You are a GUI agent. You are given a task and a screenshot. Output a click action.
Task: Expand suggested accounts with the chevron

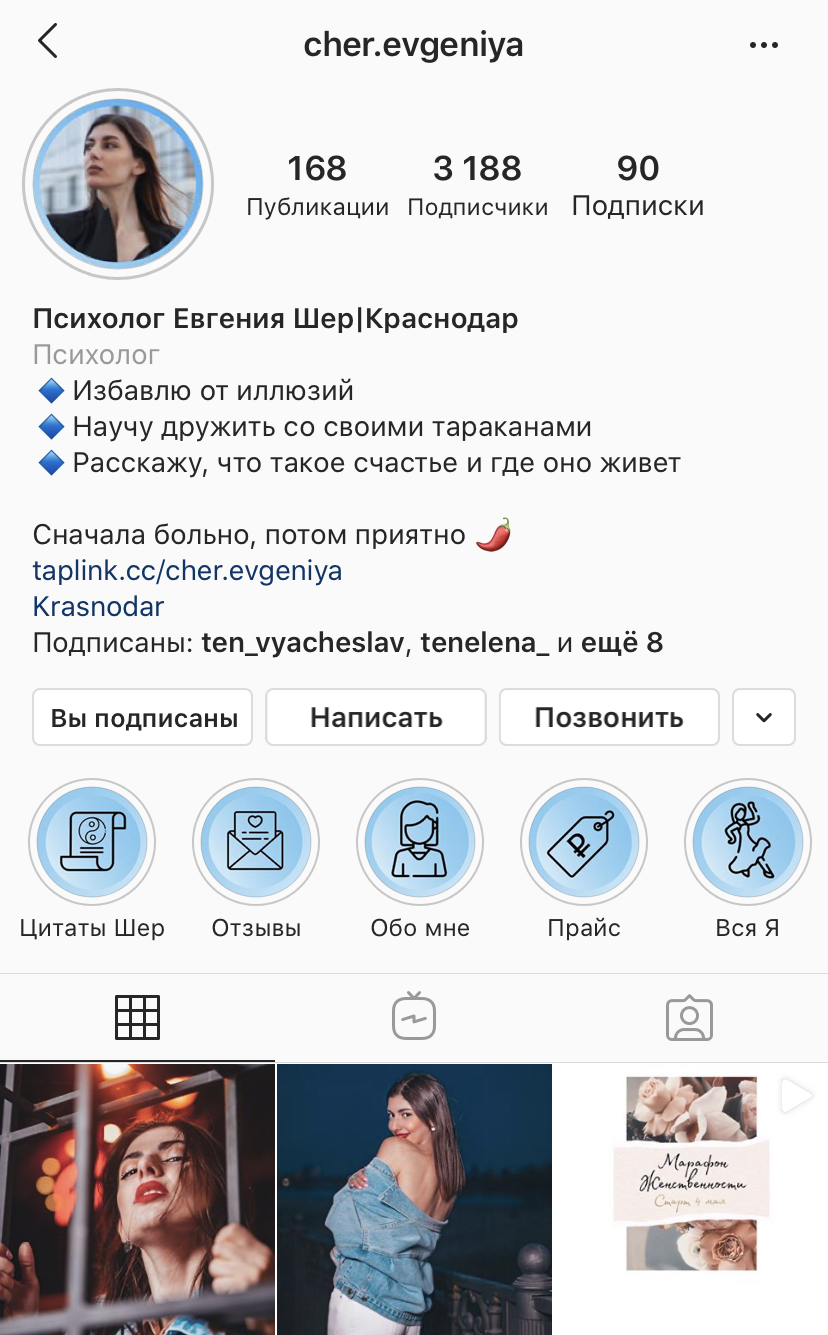[x=764, y=717]
